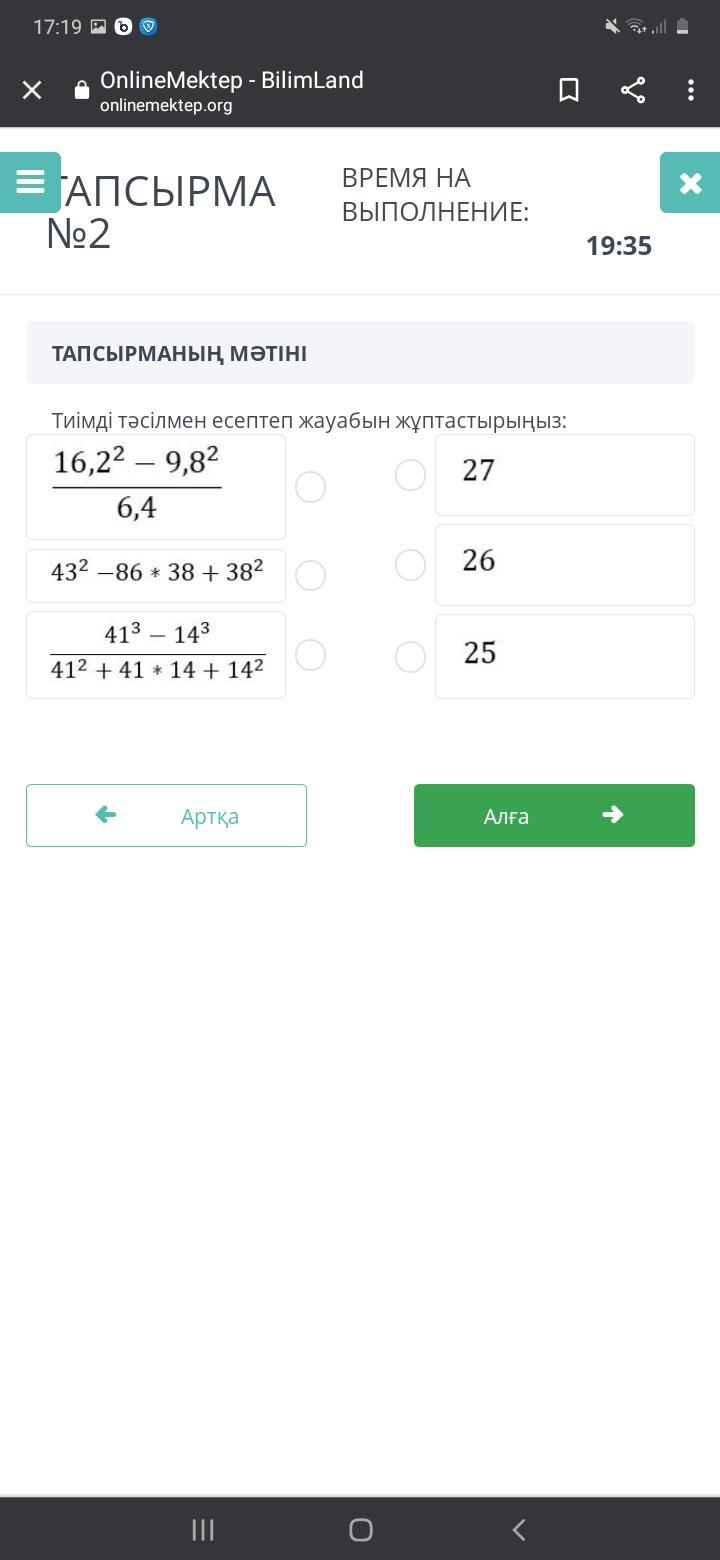Open the browser overflow menu
Screen dimensions: 720x1560
[x=691, y=91]
